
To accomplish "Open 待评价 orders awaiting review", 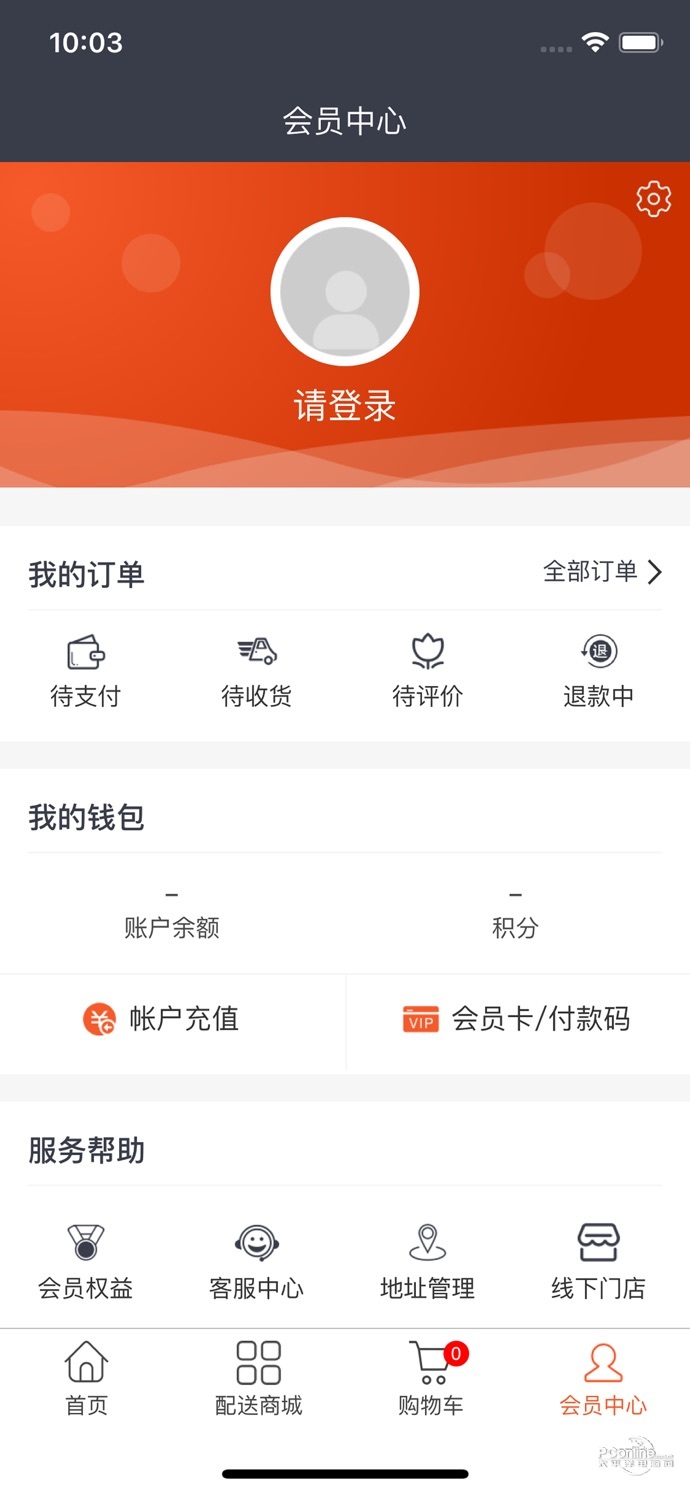I will click(428, 672).
